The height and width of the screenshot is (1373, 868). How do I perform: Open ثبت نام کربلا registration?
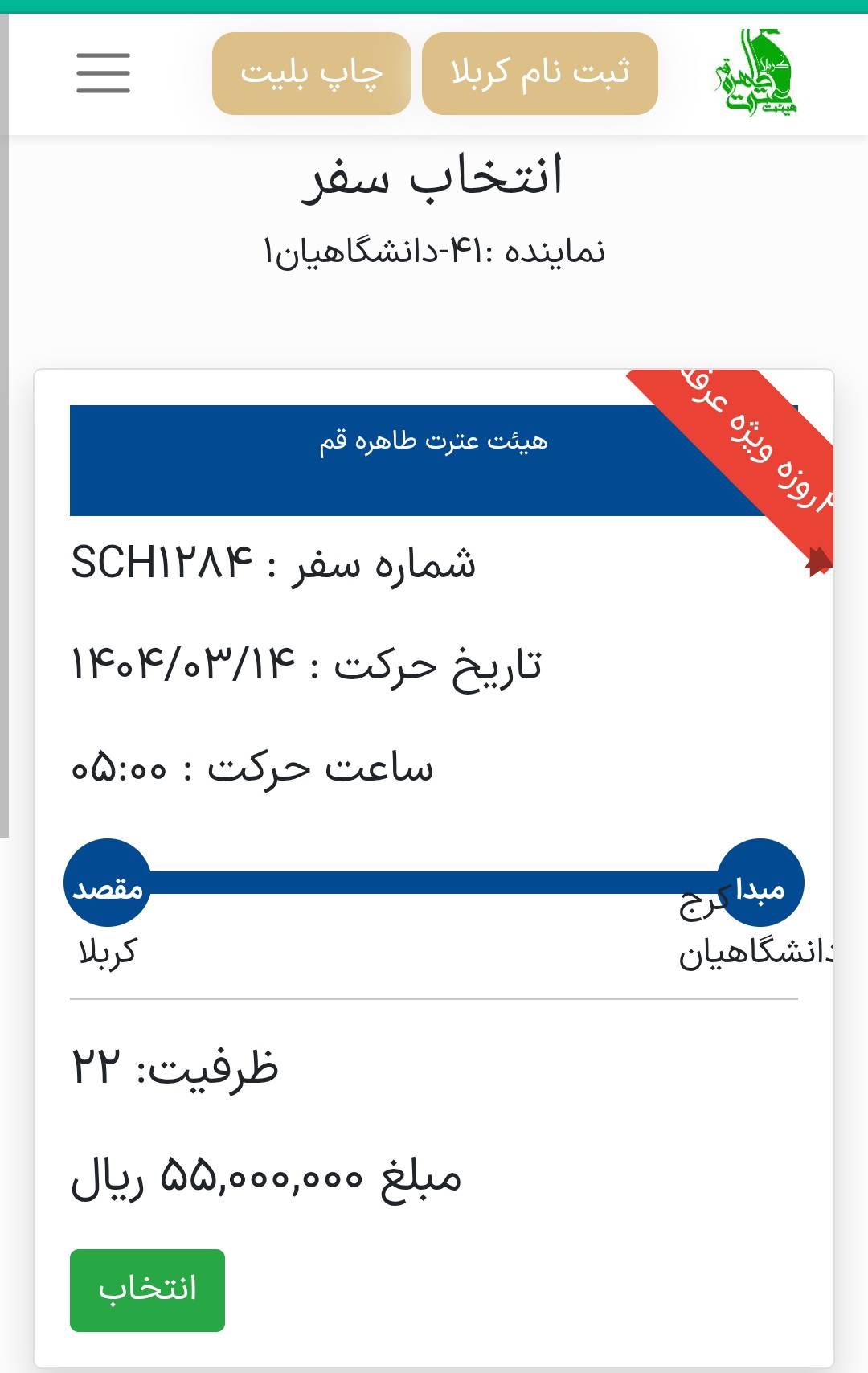tap(540, 73)
